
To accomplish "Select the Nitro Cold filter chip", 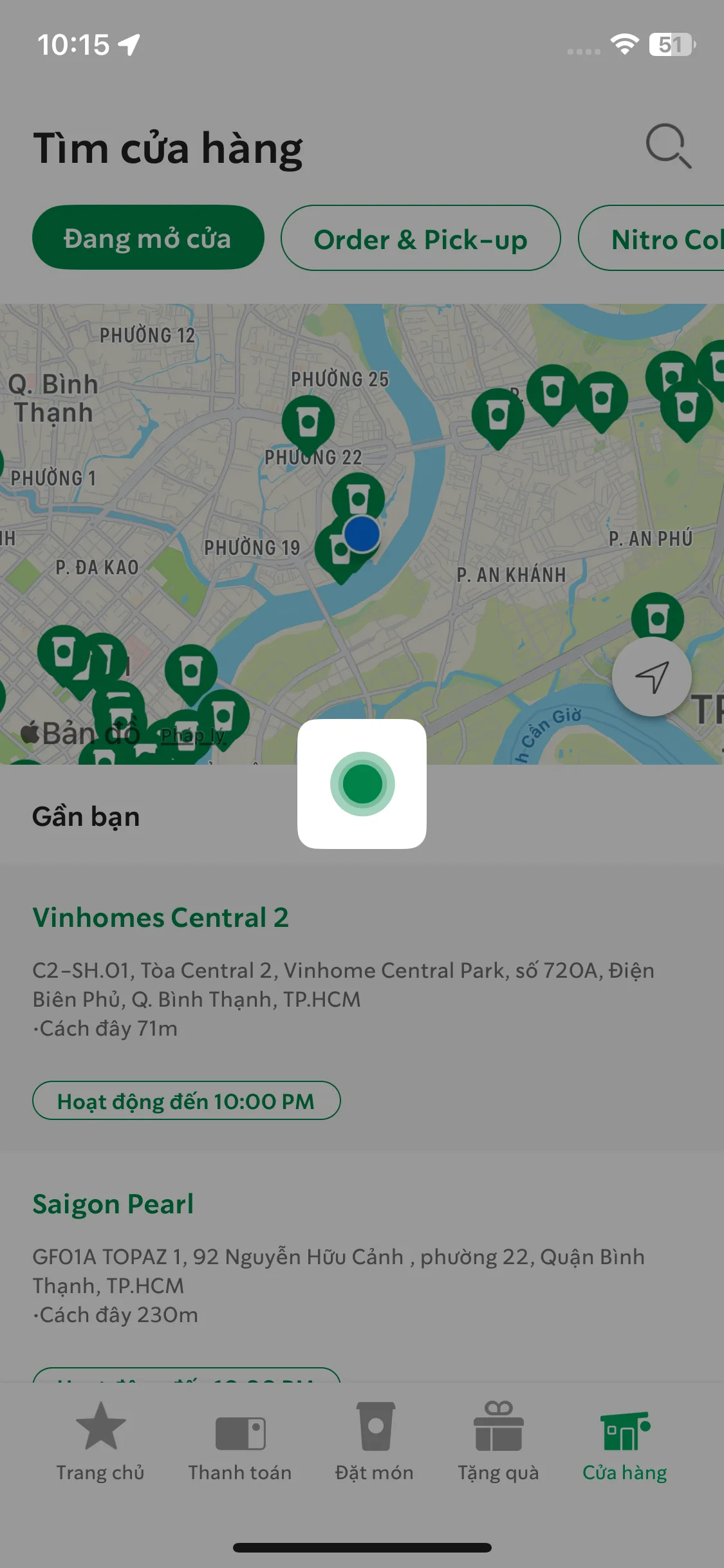I will 651,238.
